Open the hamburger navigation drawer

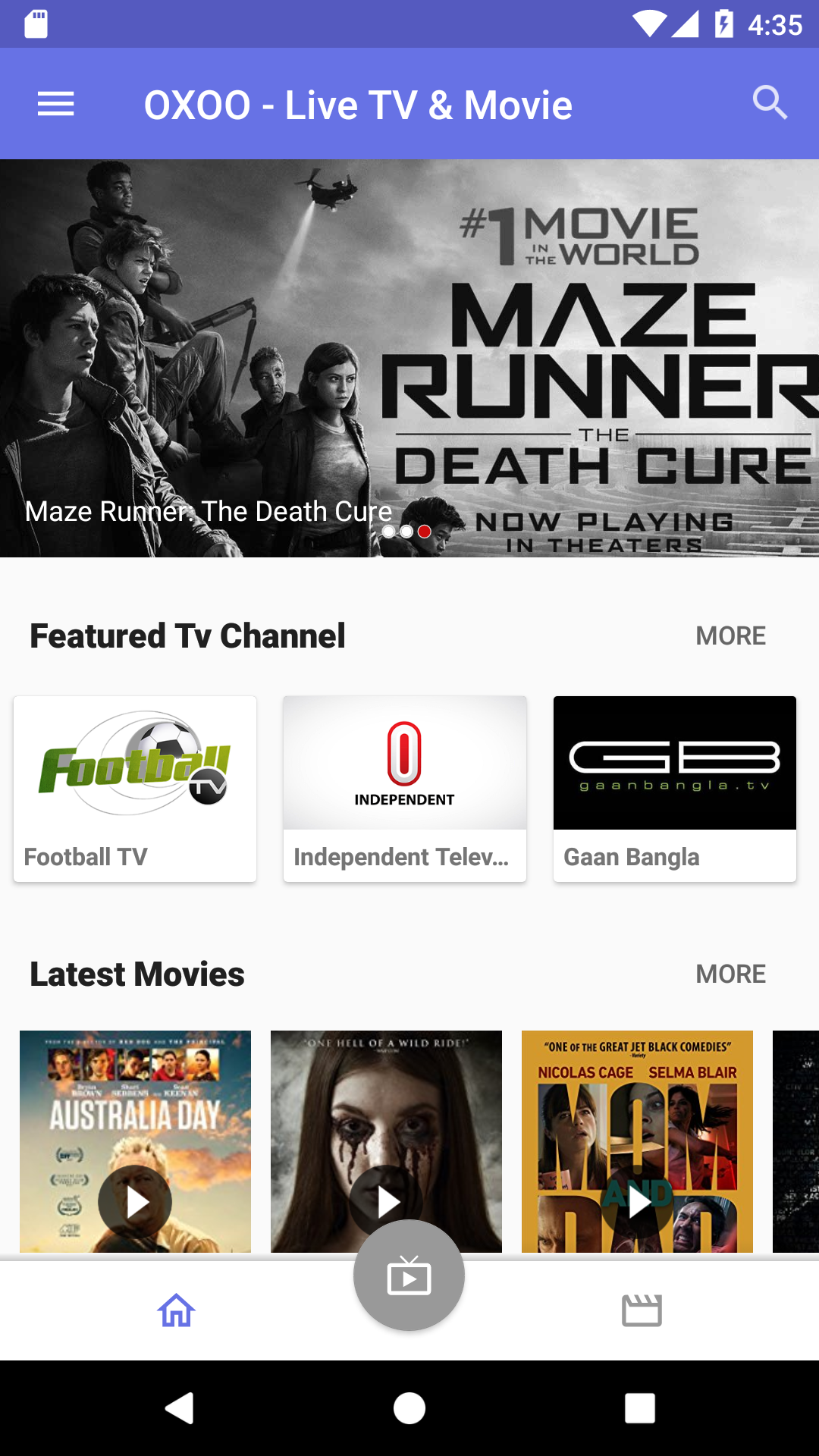click(56, 104)
